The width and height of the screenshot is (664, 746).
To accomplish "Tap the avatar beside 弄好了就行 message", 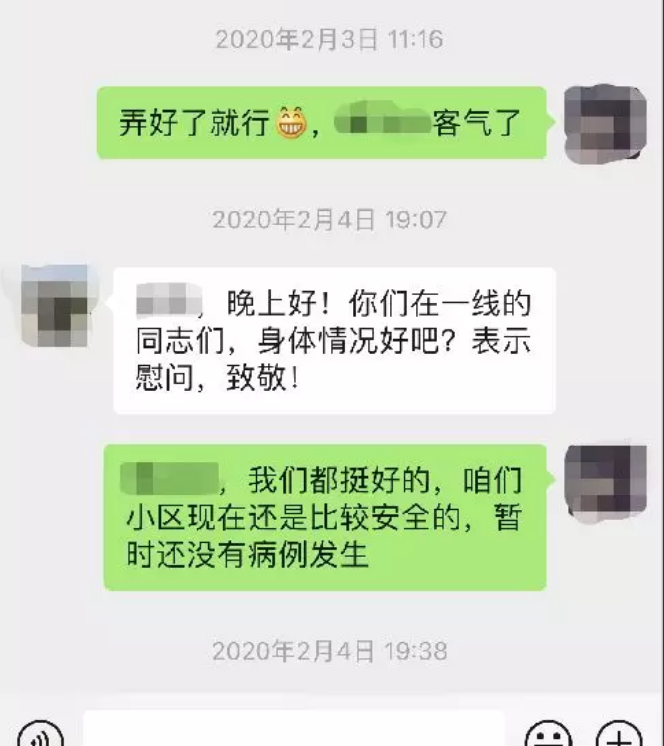I will (x=604, y=124).
